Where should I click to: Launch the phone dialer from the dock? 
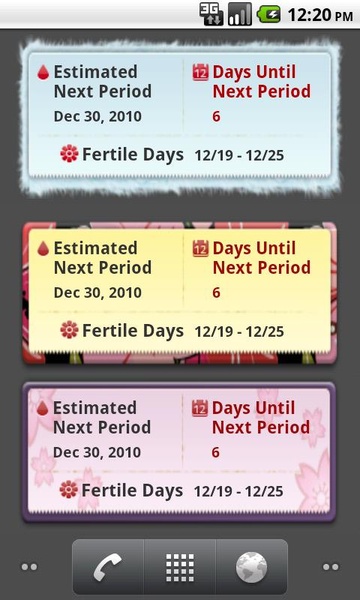(108, 566)
